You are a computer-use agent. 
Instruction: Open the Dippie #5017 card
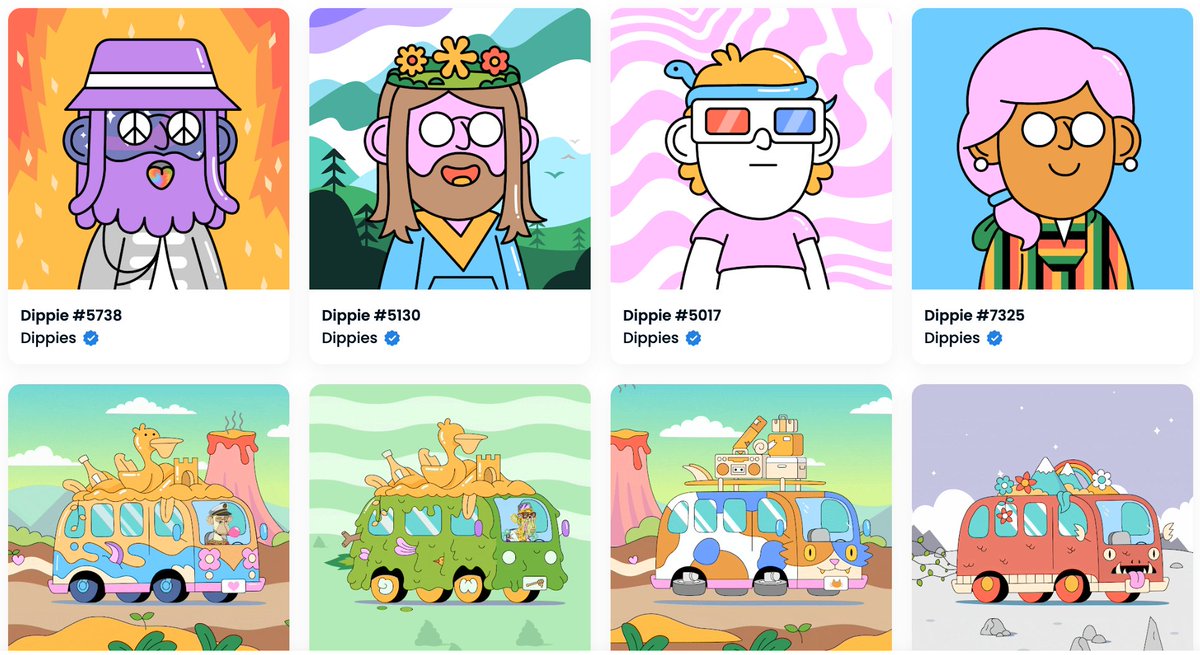pyautogui.click(x=750, y=150)
